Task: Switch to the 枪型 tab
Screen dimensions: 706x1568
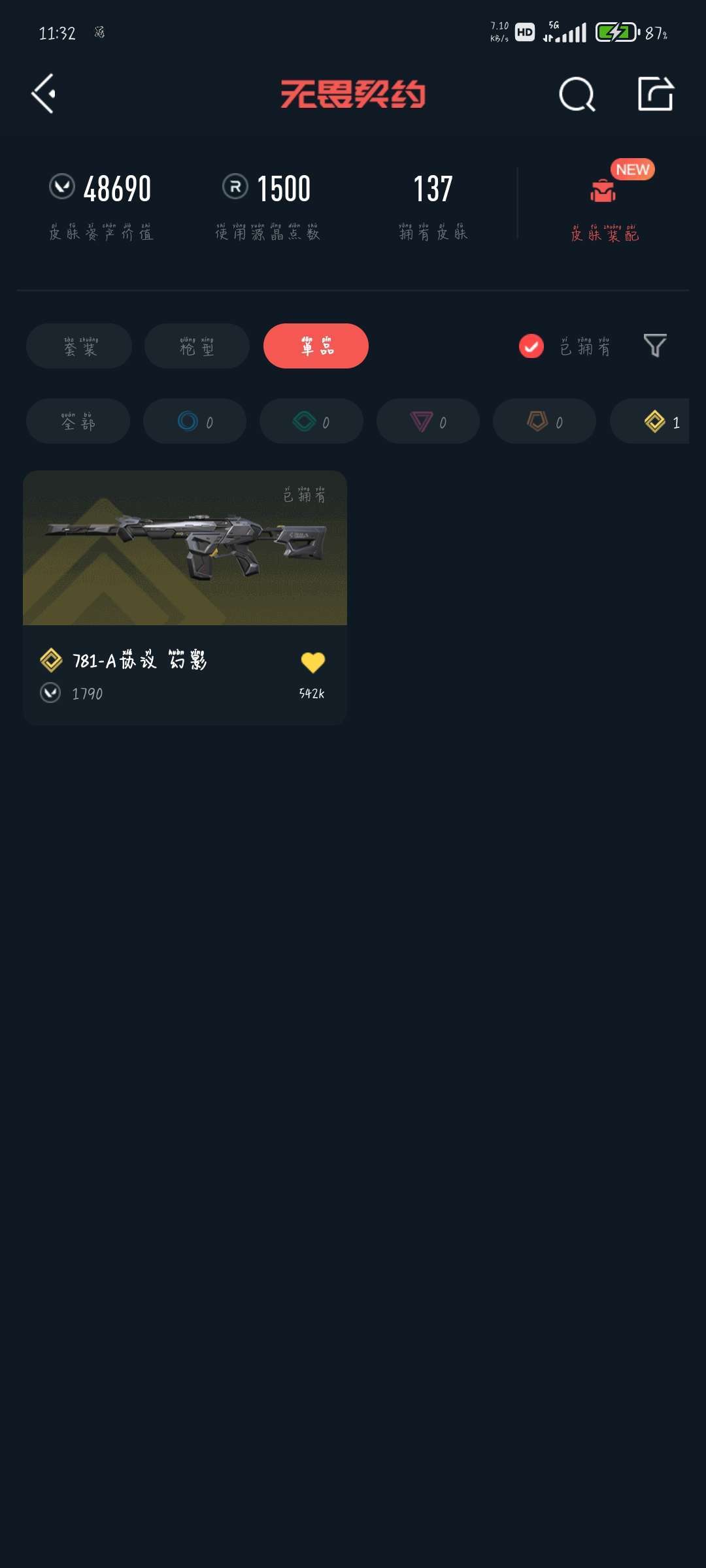Action: [x=197, y=346]
